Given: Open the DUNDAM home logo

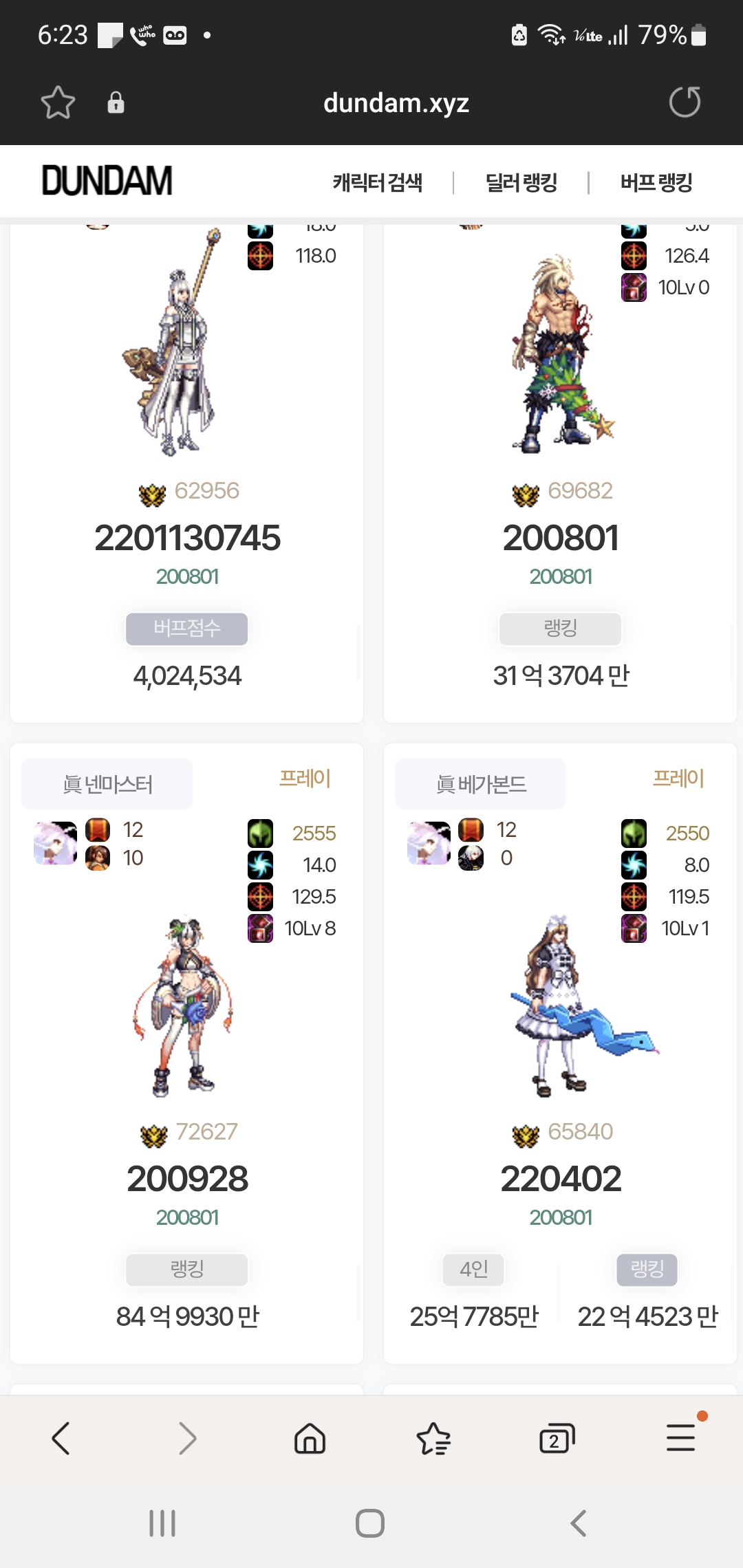Looking at the screenshot, I should point(107,181).
